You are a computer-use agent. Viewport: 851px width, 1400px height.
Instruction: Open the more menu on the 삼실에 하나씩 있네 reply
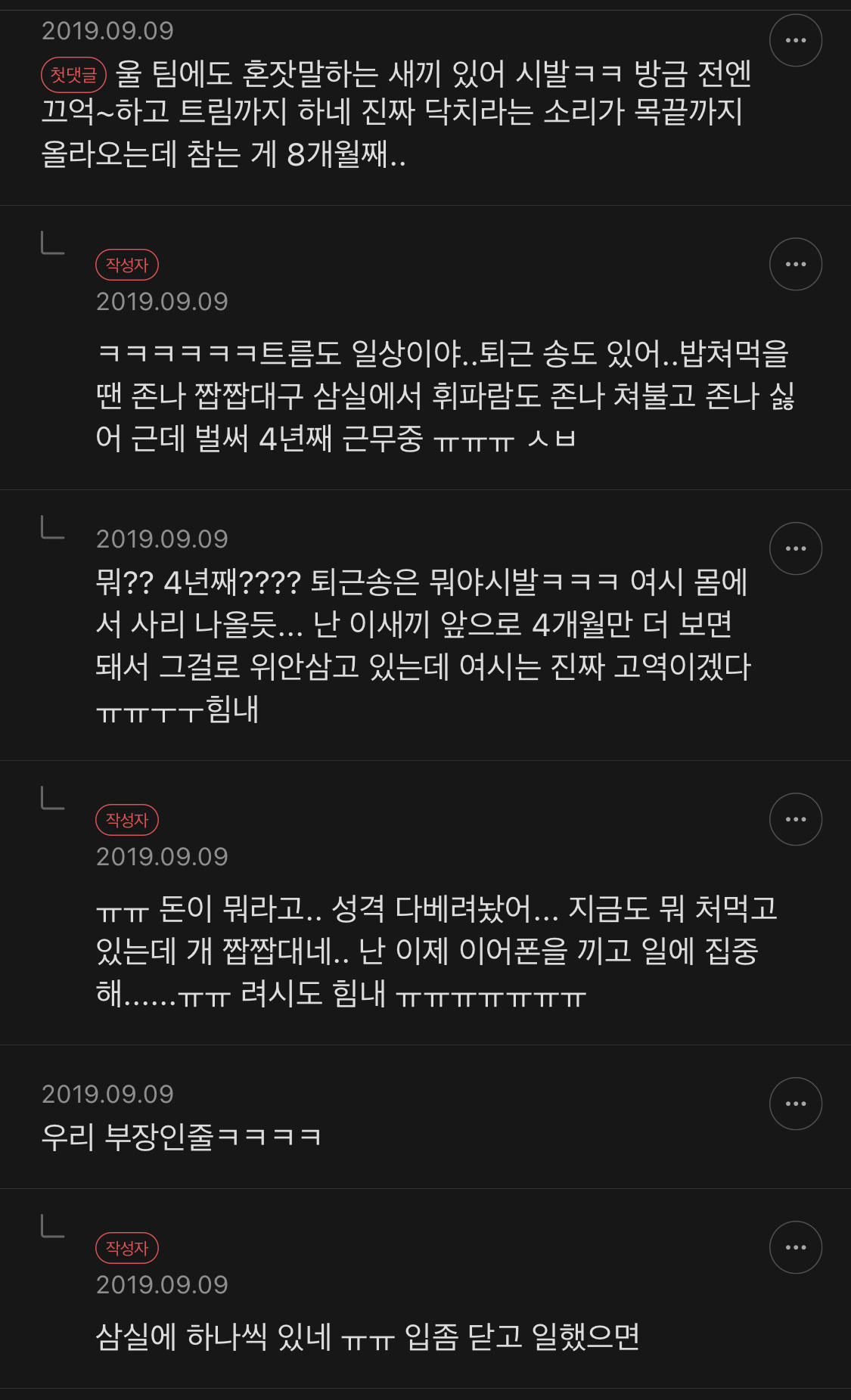pyautogui.click(x=795, y=1247)
